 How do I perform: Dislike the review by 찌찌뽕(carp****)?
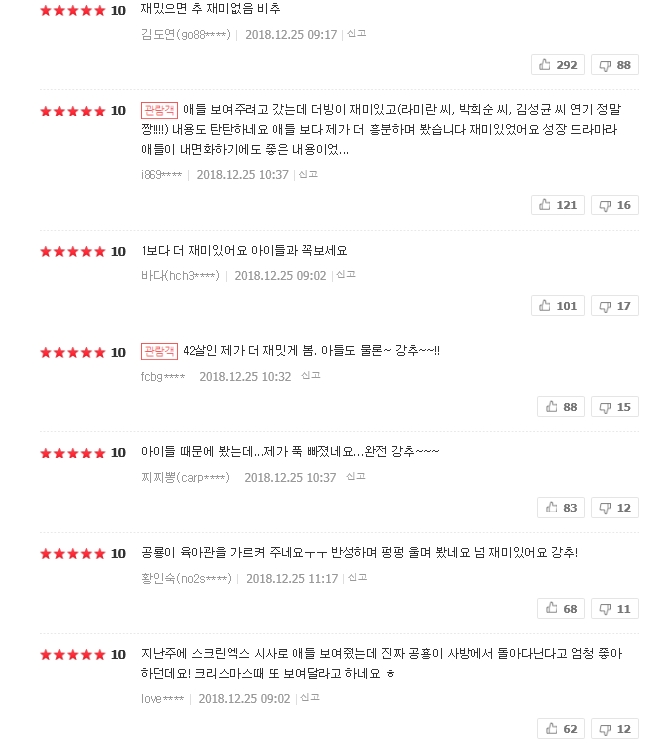click(614, 508)
